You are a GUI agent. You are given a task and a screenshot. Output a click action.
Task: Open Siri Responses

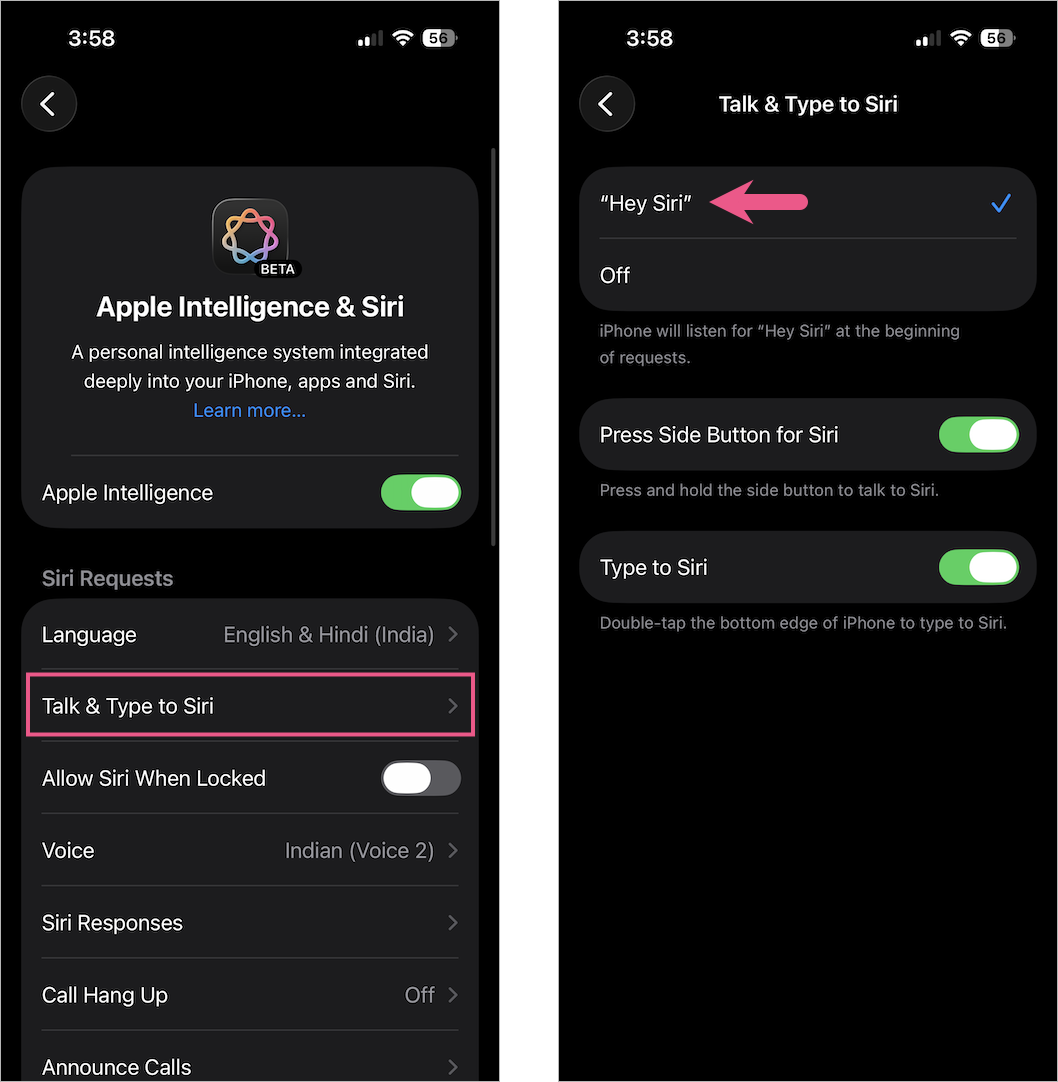click(250, 923)
